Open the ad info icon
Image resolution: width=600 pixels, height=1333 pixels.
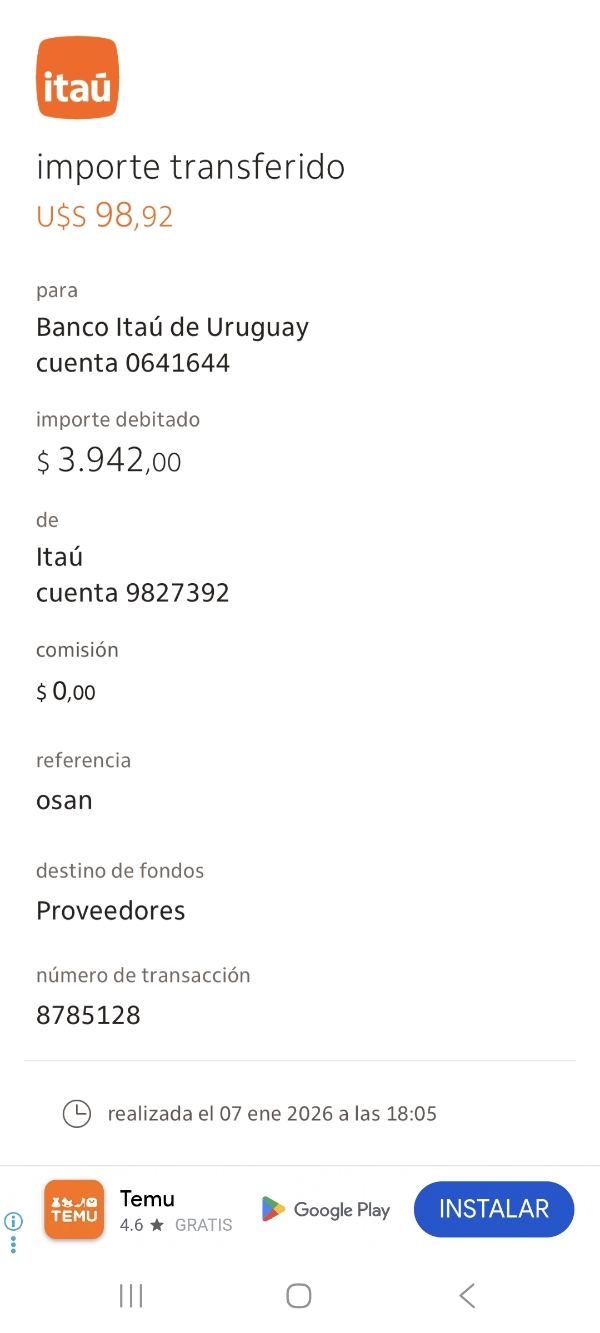(14, 1221)
